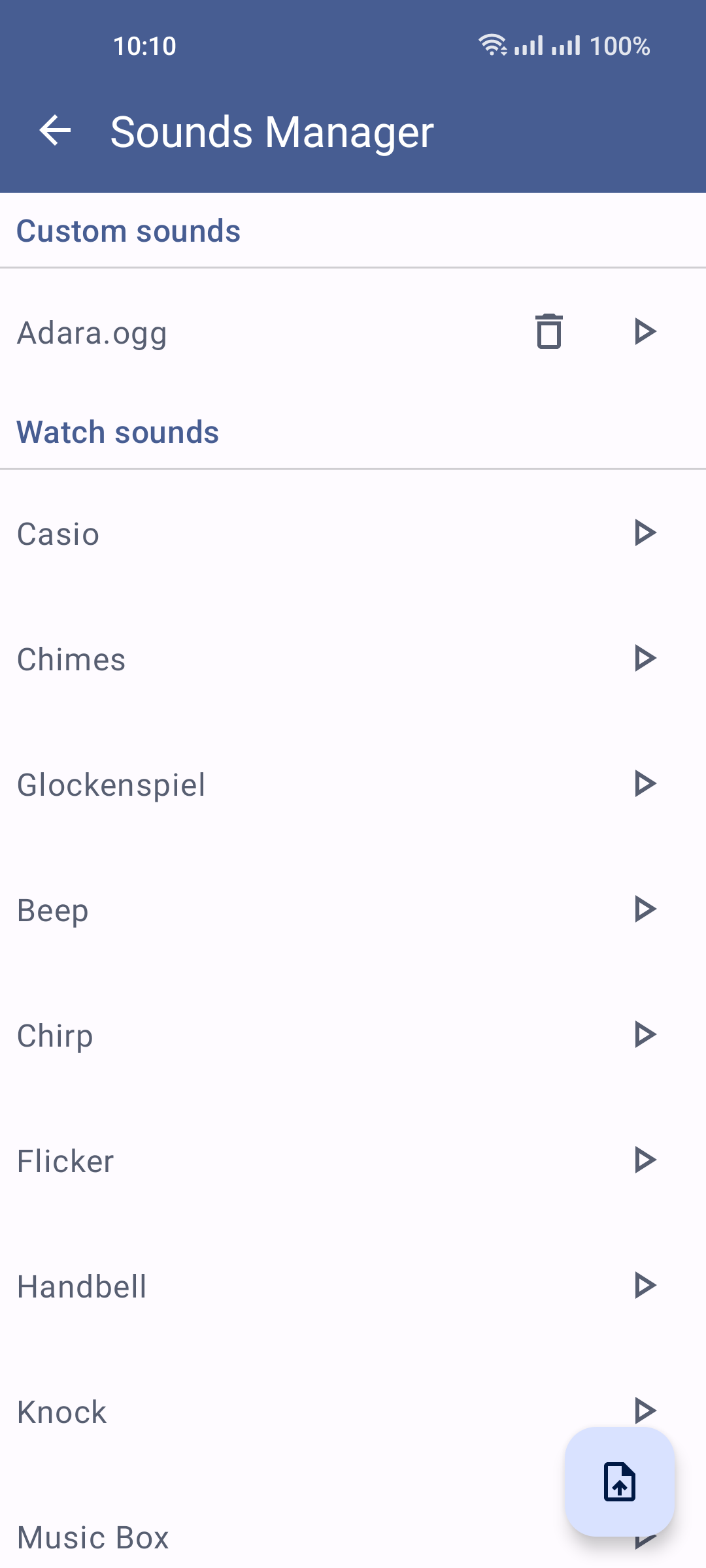706x1568 pixels.
Task: Preview the Adara.ogg sound
Action: pos(646,331)
